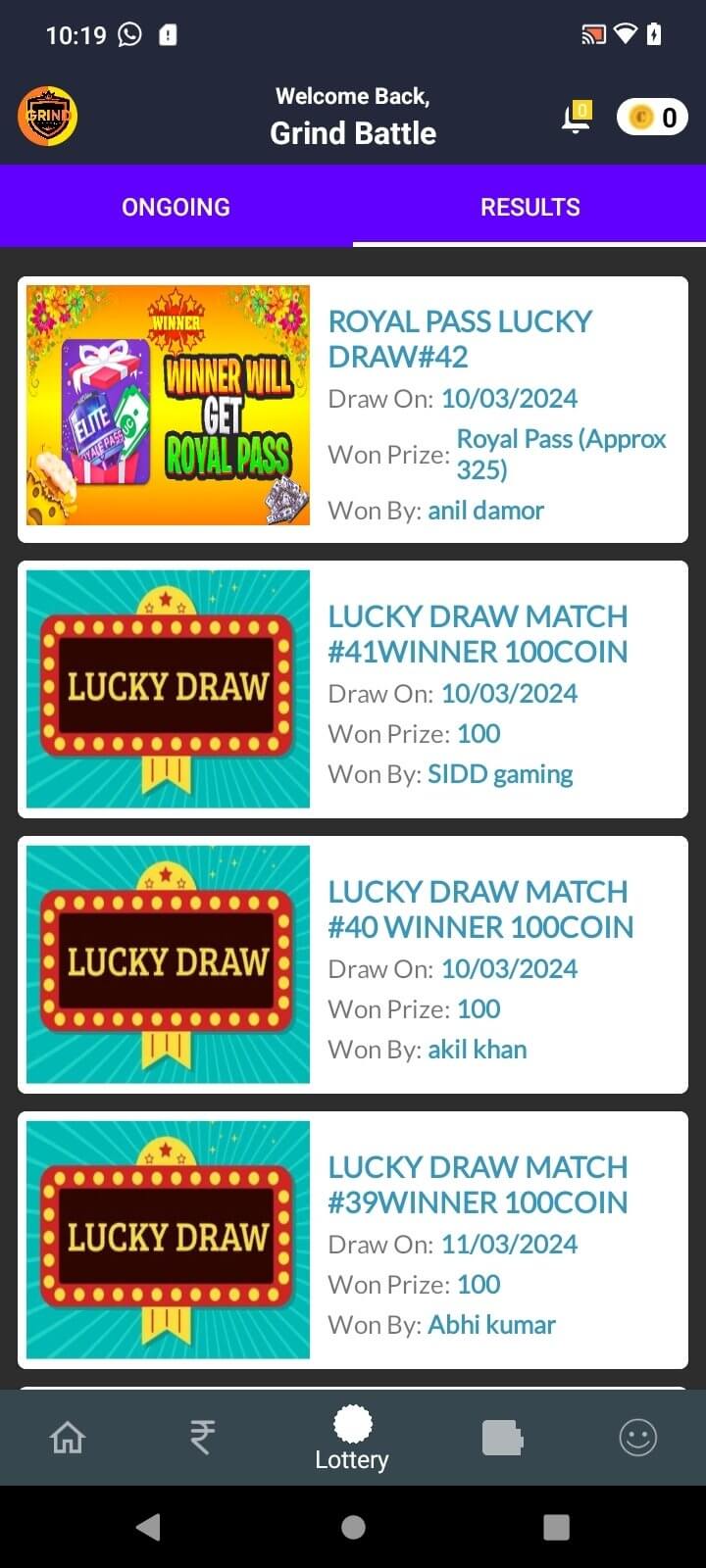The image size is (706, 1568).
Task: Go to the home tab
Action: (x=68, y=1438)
